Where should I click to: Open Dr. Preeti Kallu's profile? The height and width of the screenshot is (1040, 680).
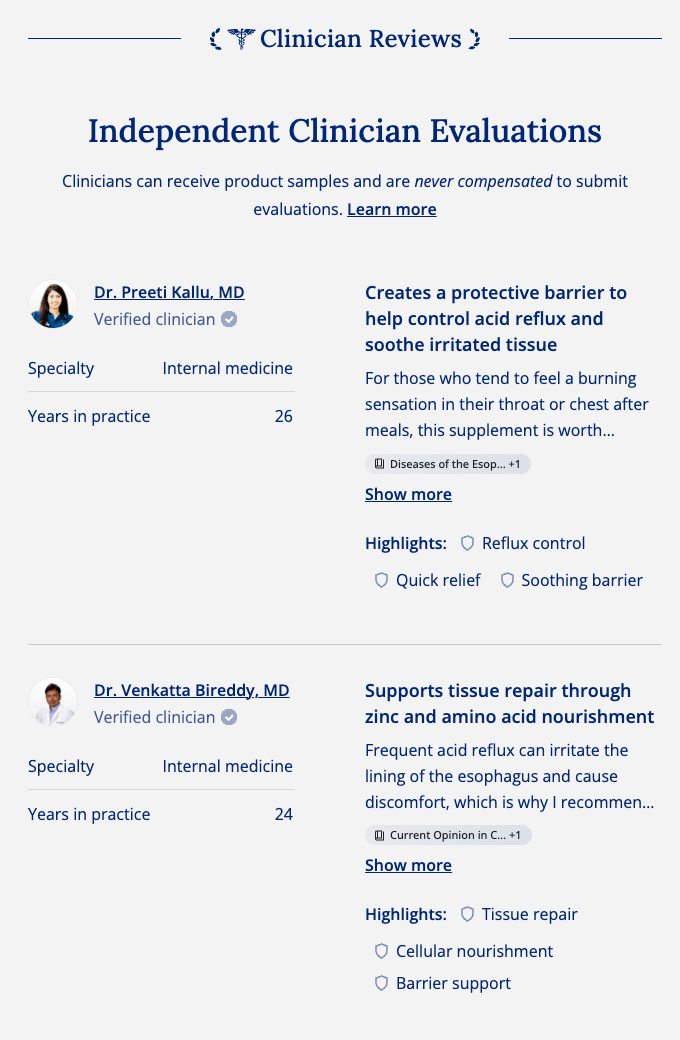[169, 292]
